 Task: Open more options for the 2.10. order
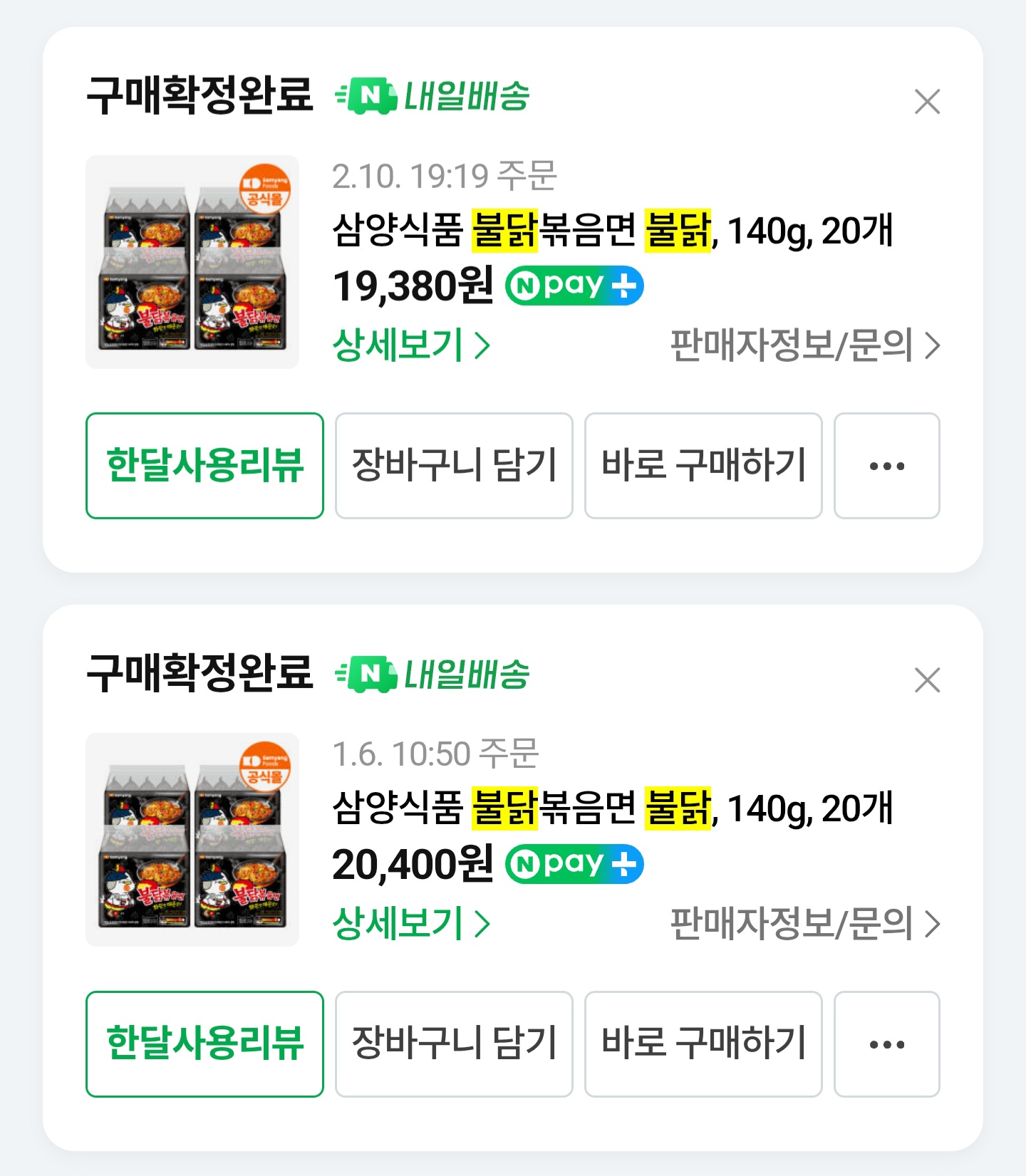click(886, 466)
